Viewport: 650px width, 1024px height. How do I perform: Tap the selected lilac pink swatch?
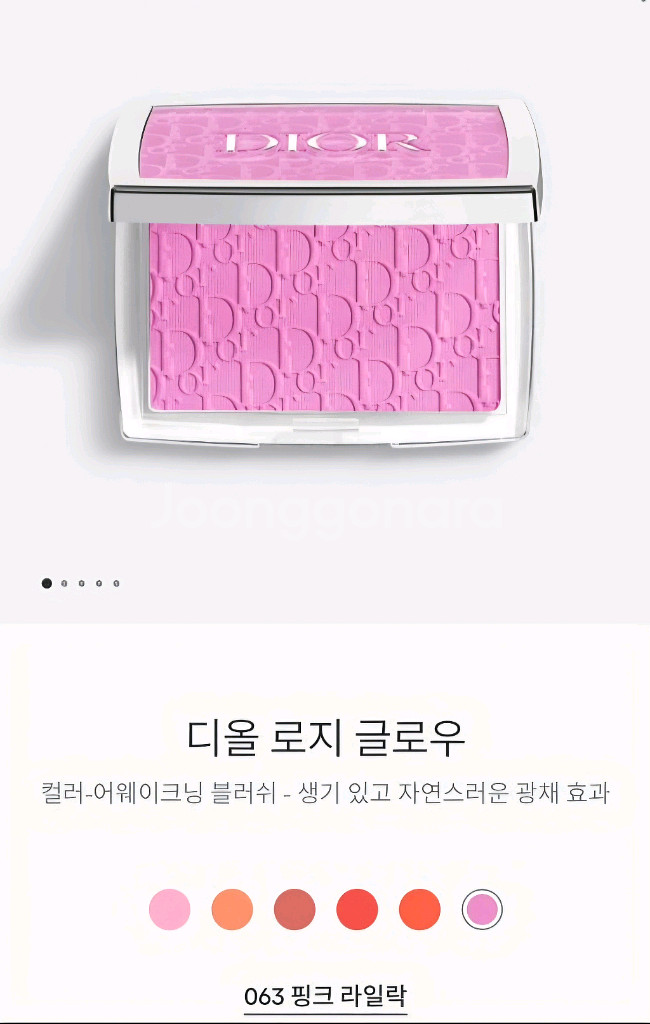[482, 909]
